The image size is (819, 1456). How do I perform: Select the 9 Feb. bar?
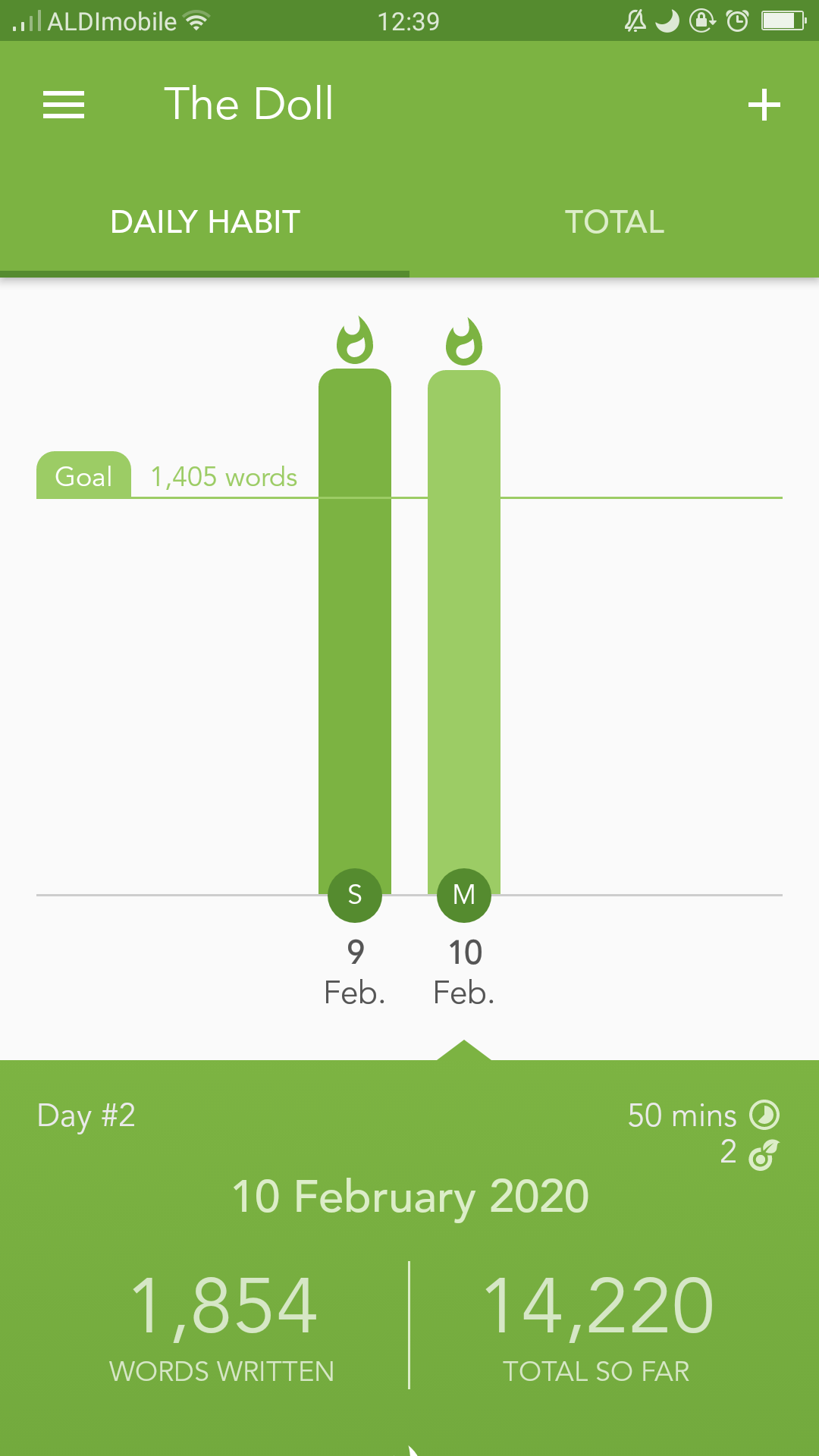(x=355, y=629)
